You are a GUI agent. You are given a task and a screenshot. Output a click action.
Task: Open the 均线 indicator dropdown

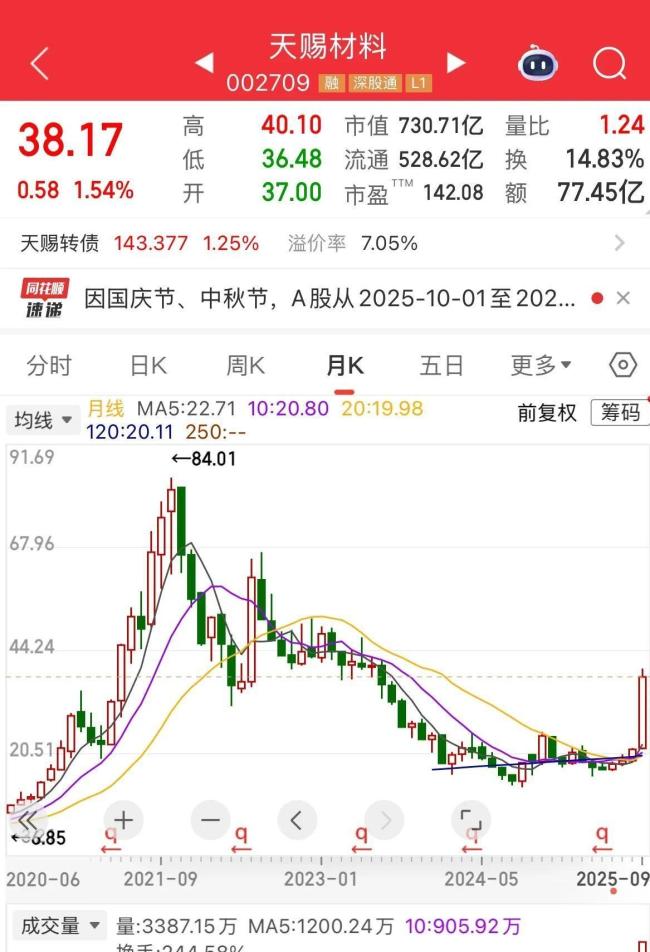pyautogui.click(x=43, y=420)
